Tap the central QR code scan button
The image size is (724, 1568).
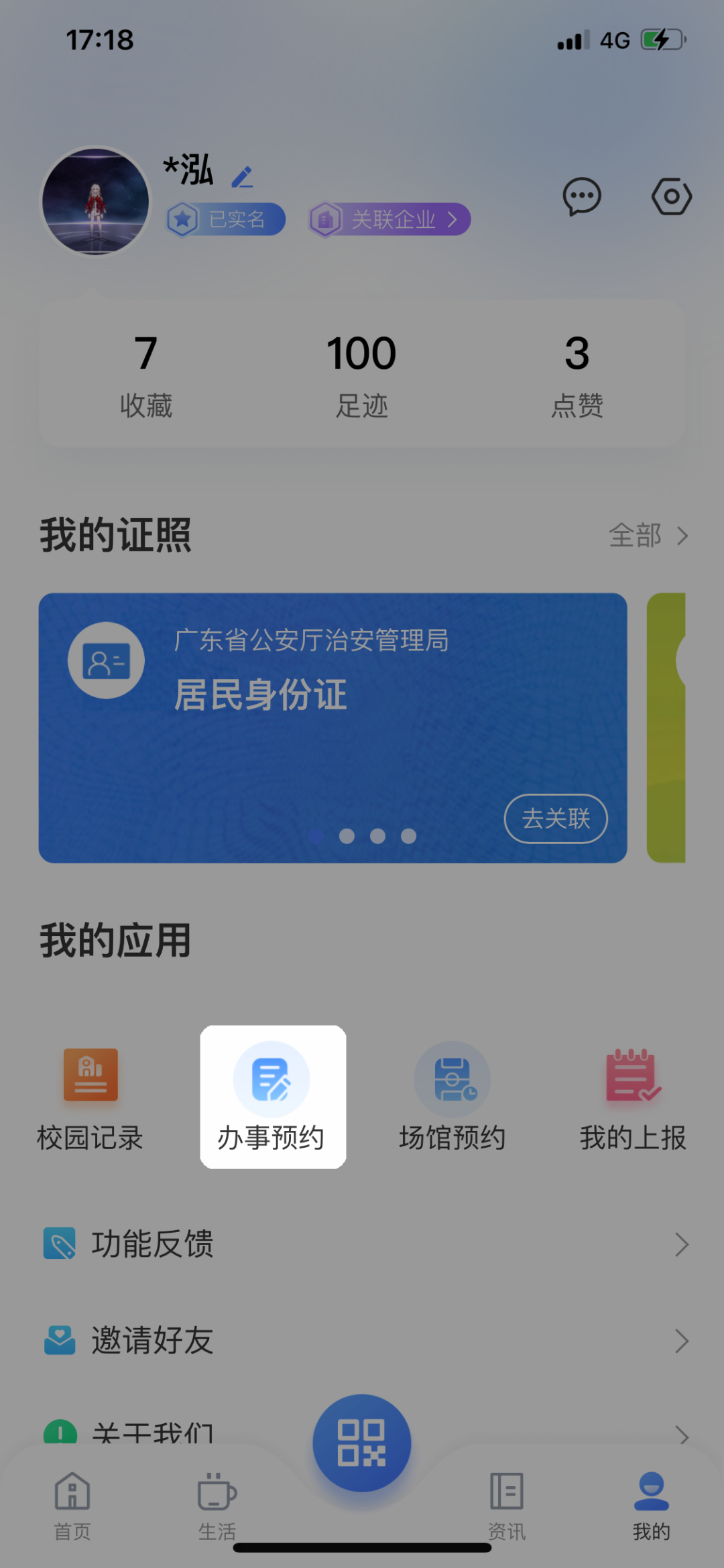pos(361,1445)
